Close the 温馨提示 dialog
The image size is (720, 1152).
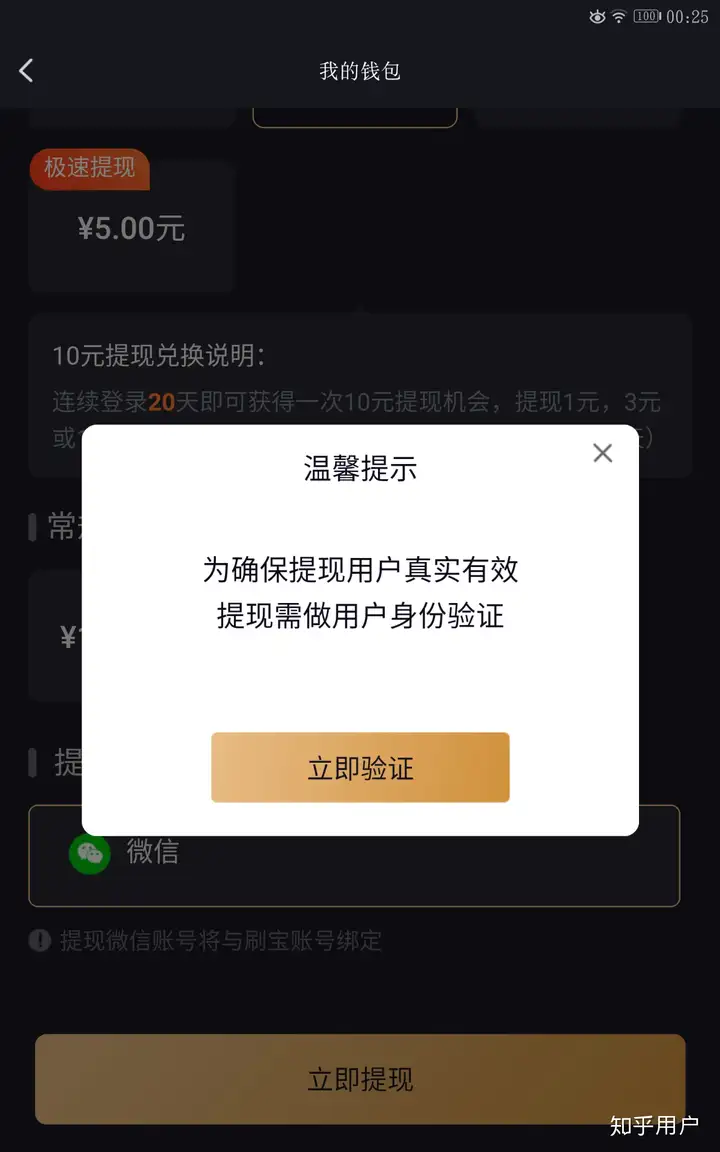click(x=602, y=453)
